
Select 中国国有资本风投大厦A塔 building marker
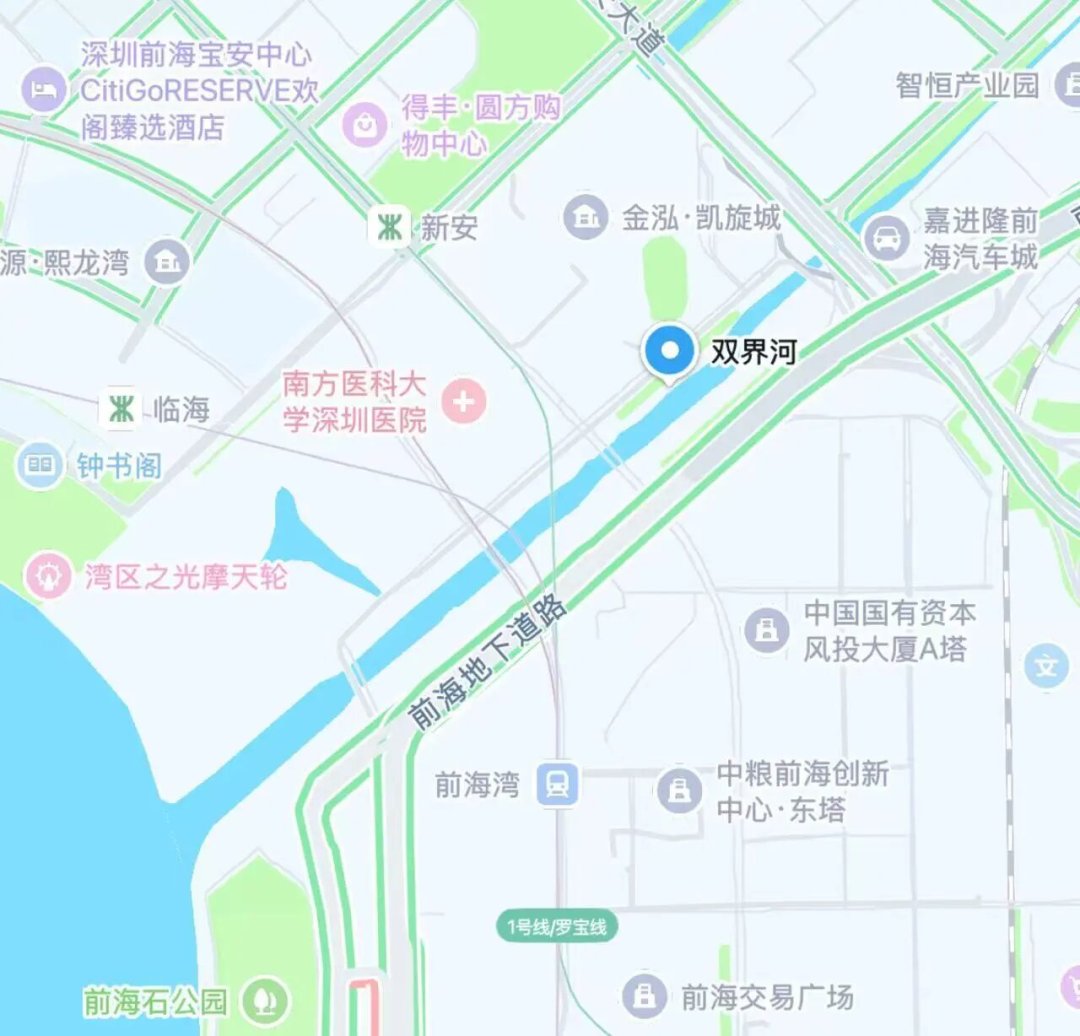(x=767, y=630)
